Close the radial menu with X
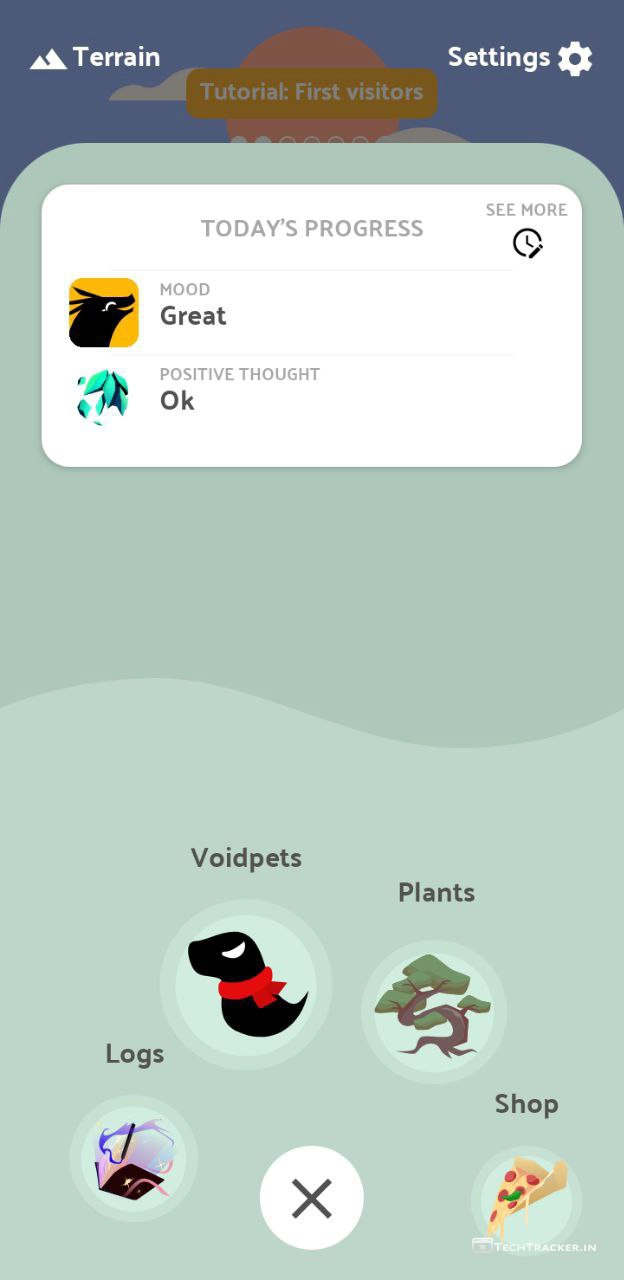This screenshot has width=624, height=1280. [x=312, y=1198]
